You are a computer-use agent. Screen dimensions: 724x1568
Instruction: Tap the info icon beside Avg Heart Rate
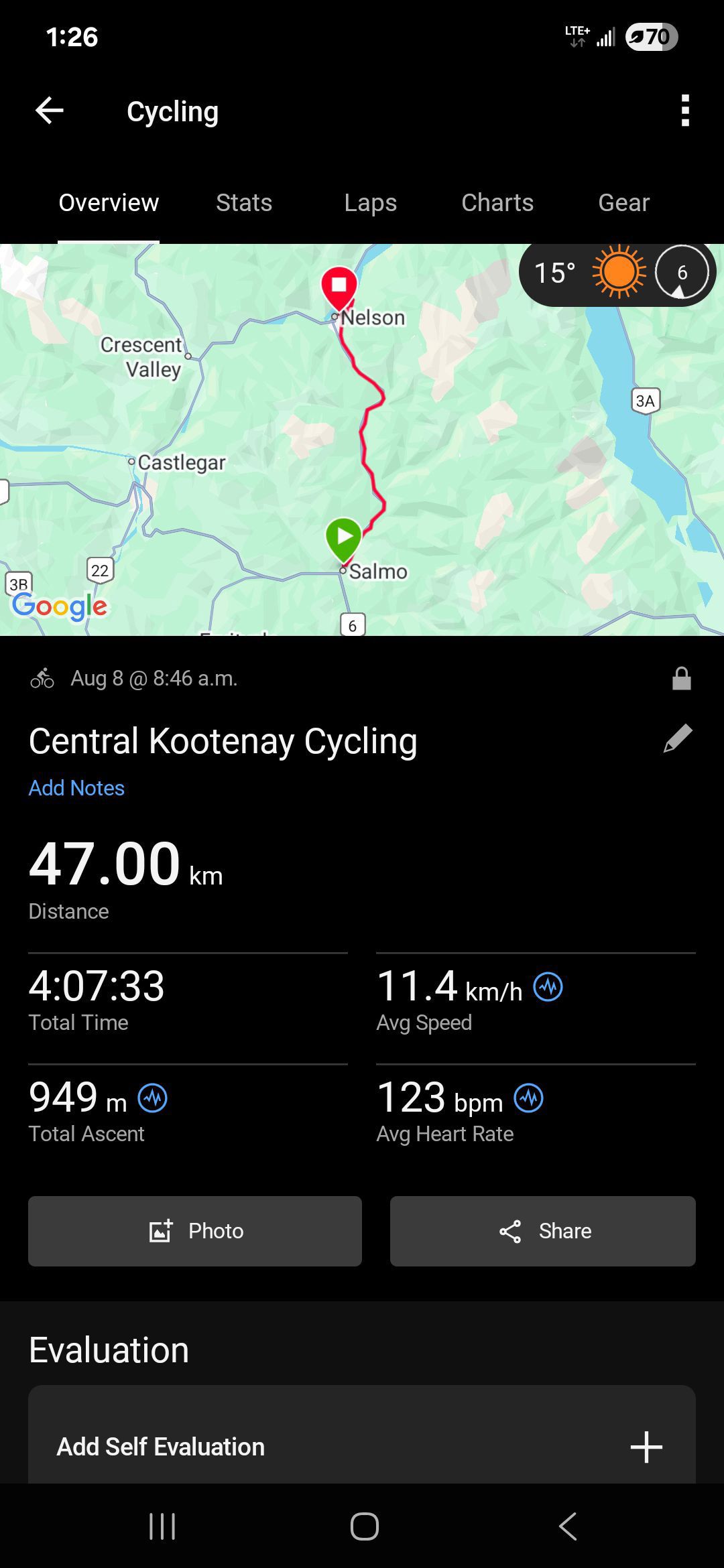tap(529, 1098)
